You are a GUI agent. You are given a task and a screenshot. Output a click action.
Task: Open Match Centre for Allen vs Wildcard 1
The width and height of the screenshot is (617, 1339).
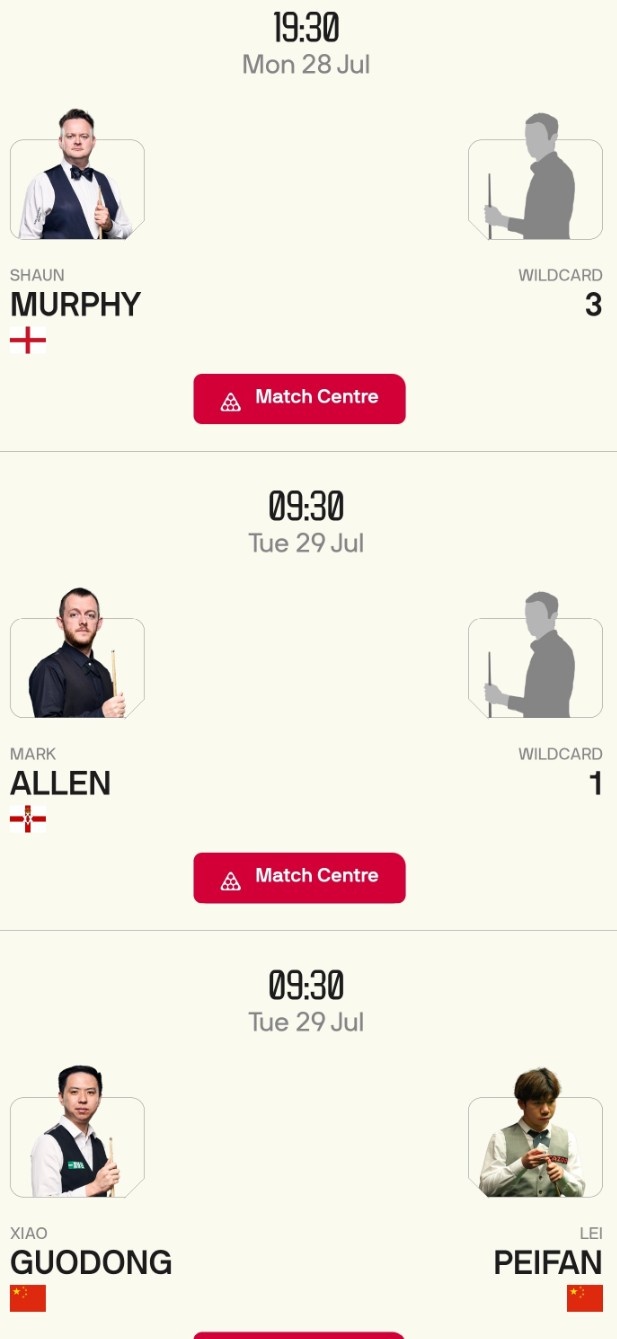pyautogui.click(x=299, y=877)
